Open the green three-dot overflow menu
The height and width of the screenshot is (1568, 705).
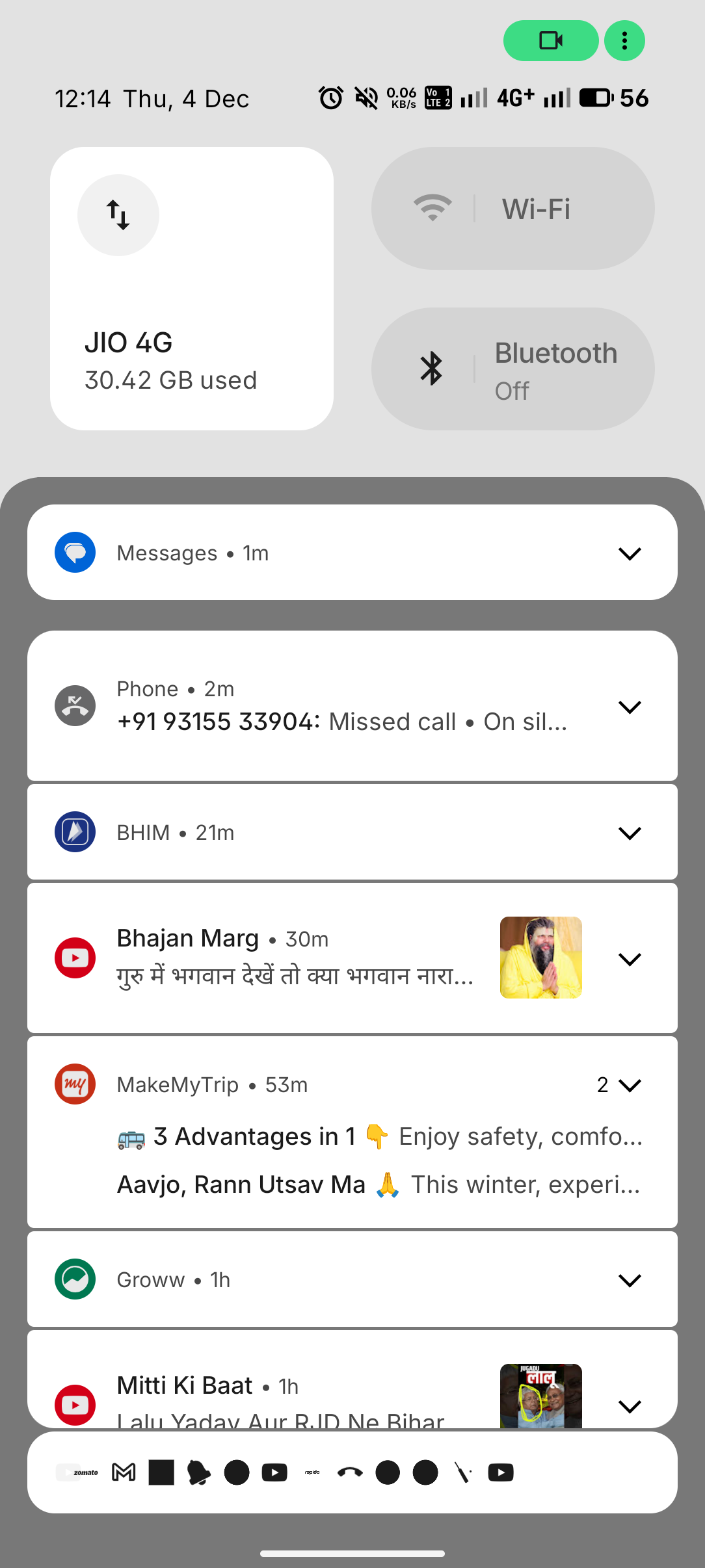pyautogui.click(x=624, y=41)
